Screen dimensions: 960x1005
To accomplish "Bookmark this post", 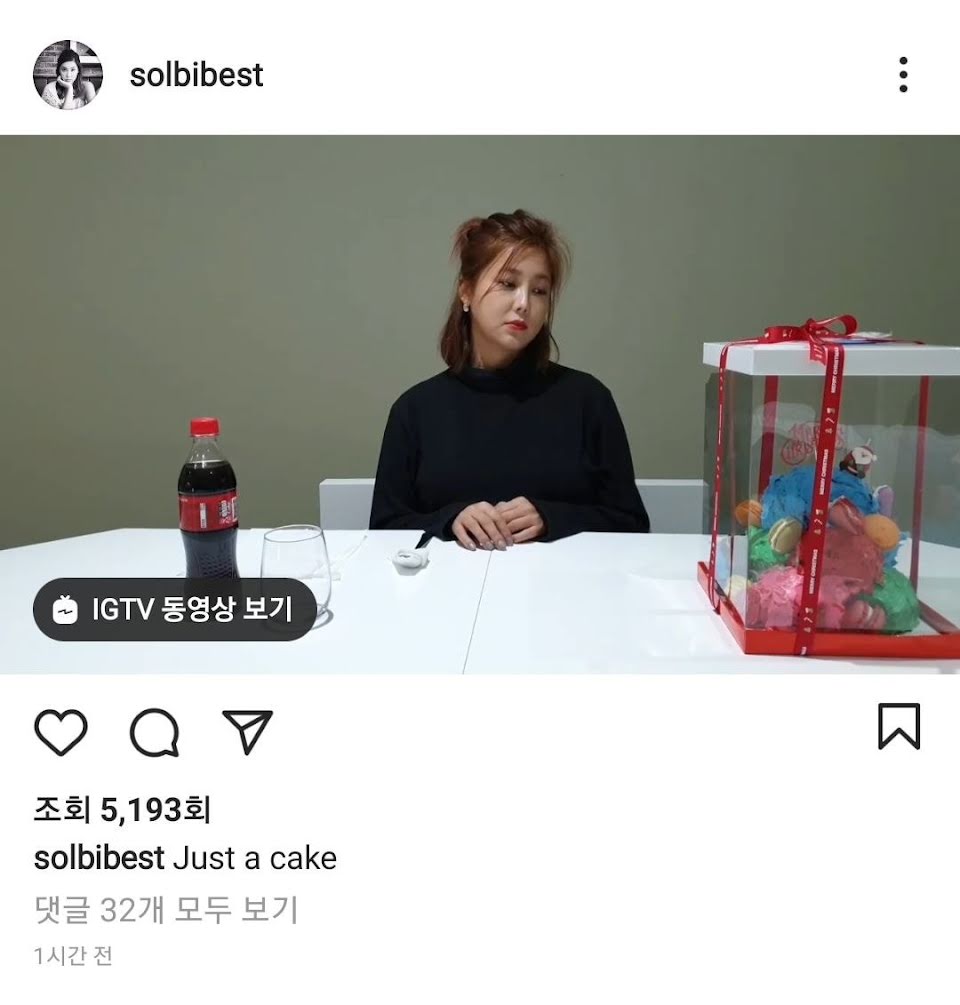I will coord(898,727).
